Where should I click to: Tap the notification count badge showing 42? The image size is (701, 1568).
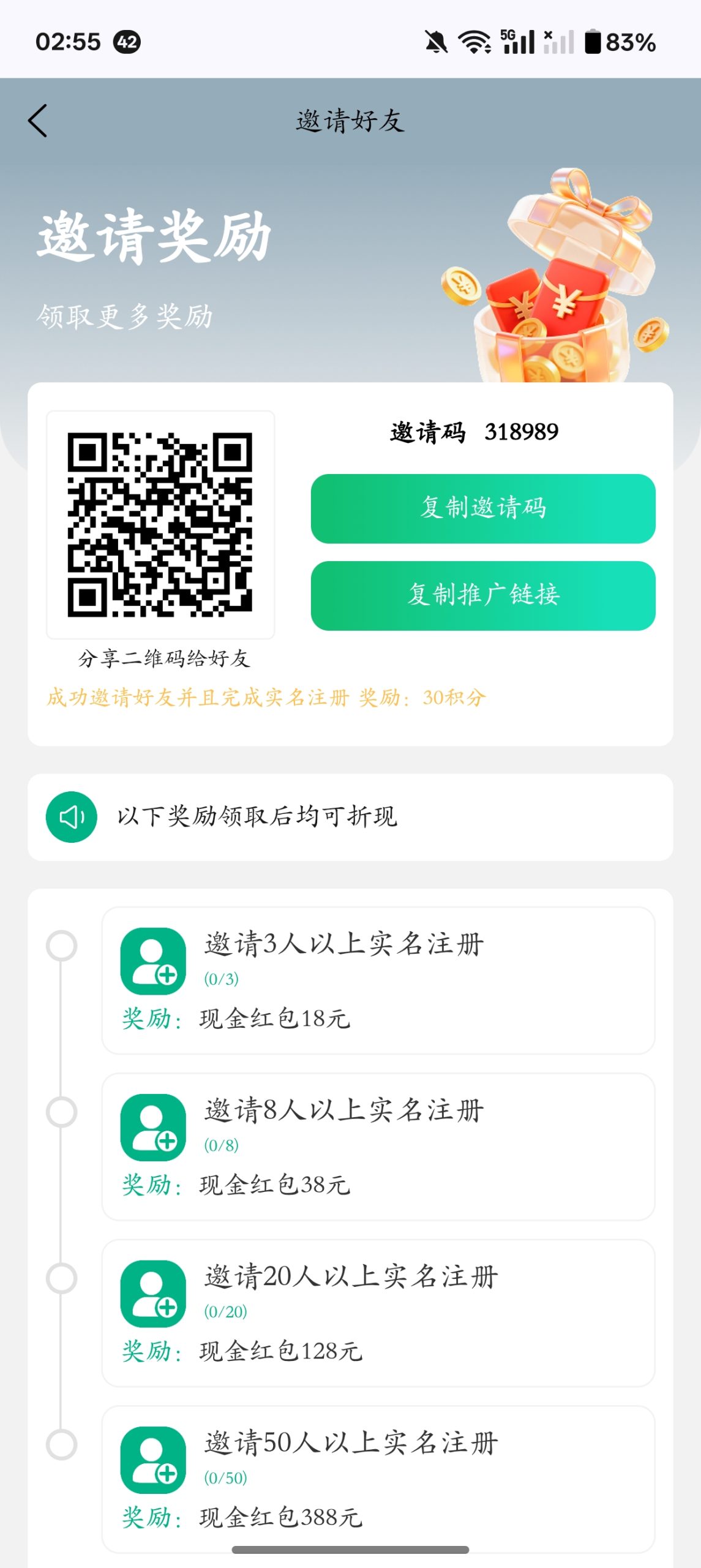(x=126, y=42)
